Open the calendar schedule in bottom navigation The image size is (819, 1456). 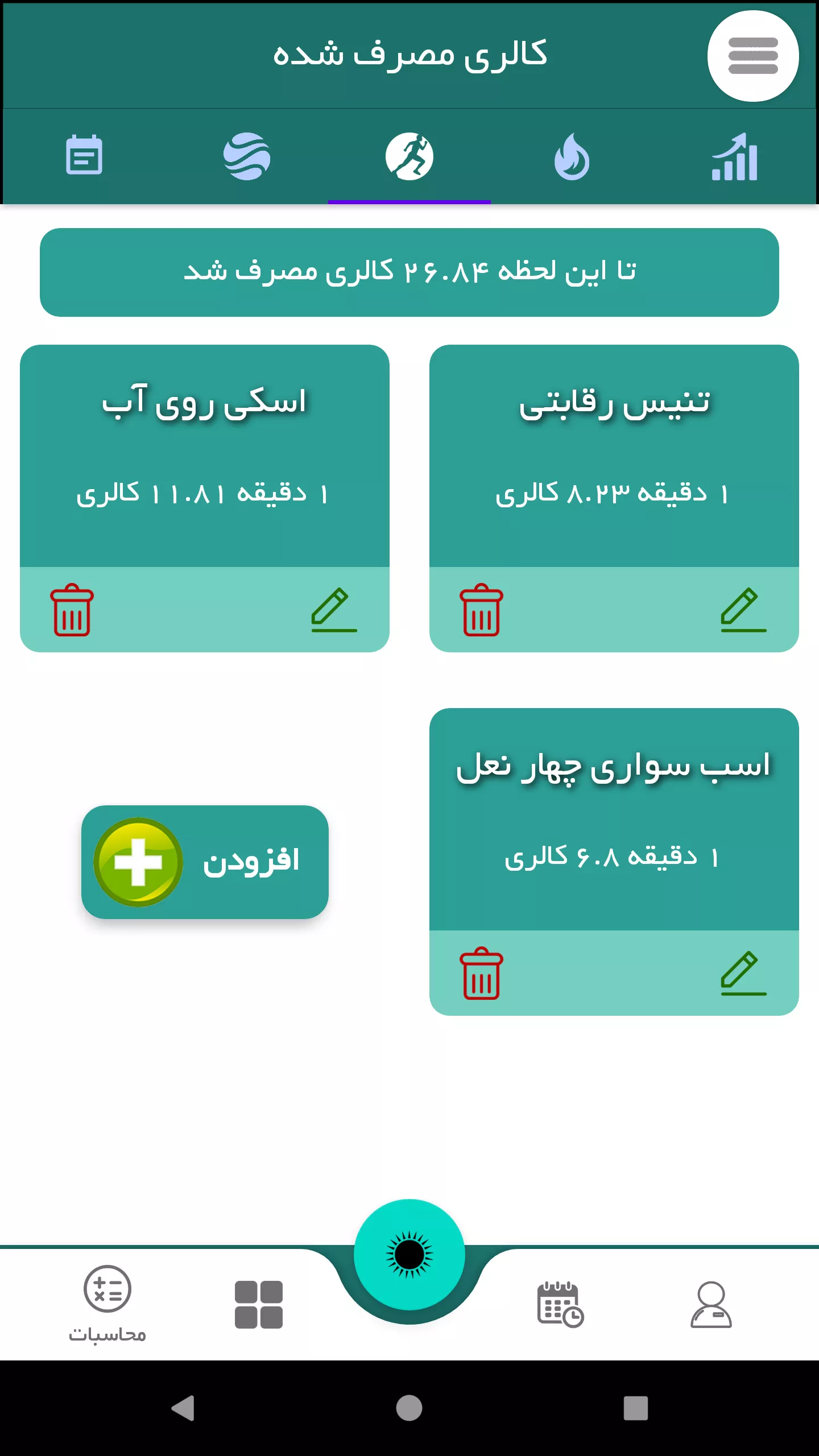click(x=560, y=1304)
